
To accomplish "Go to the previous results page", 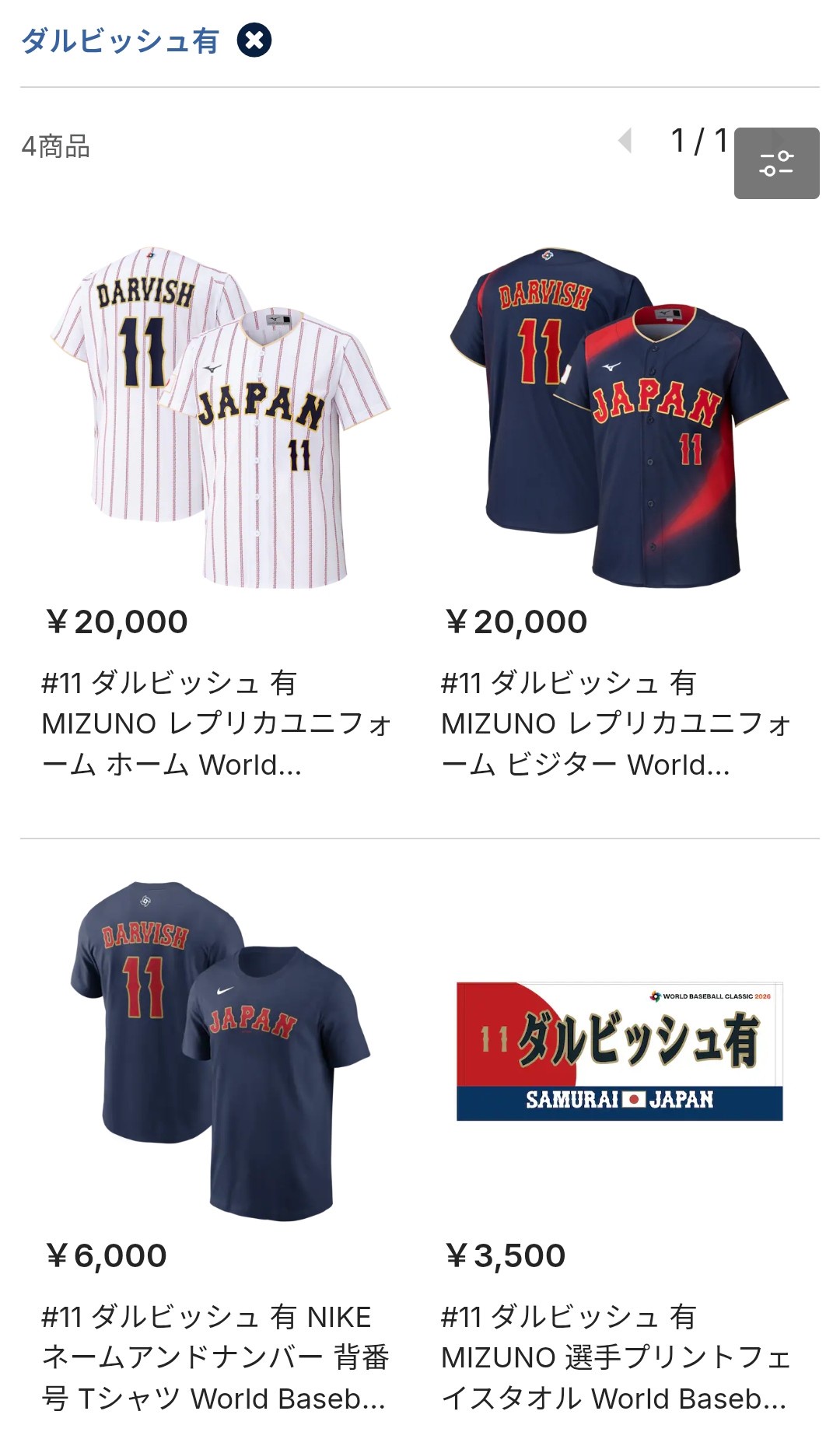I will (x=625, y=141).
